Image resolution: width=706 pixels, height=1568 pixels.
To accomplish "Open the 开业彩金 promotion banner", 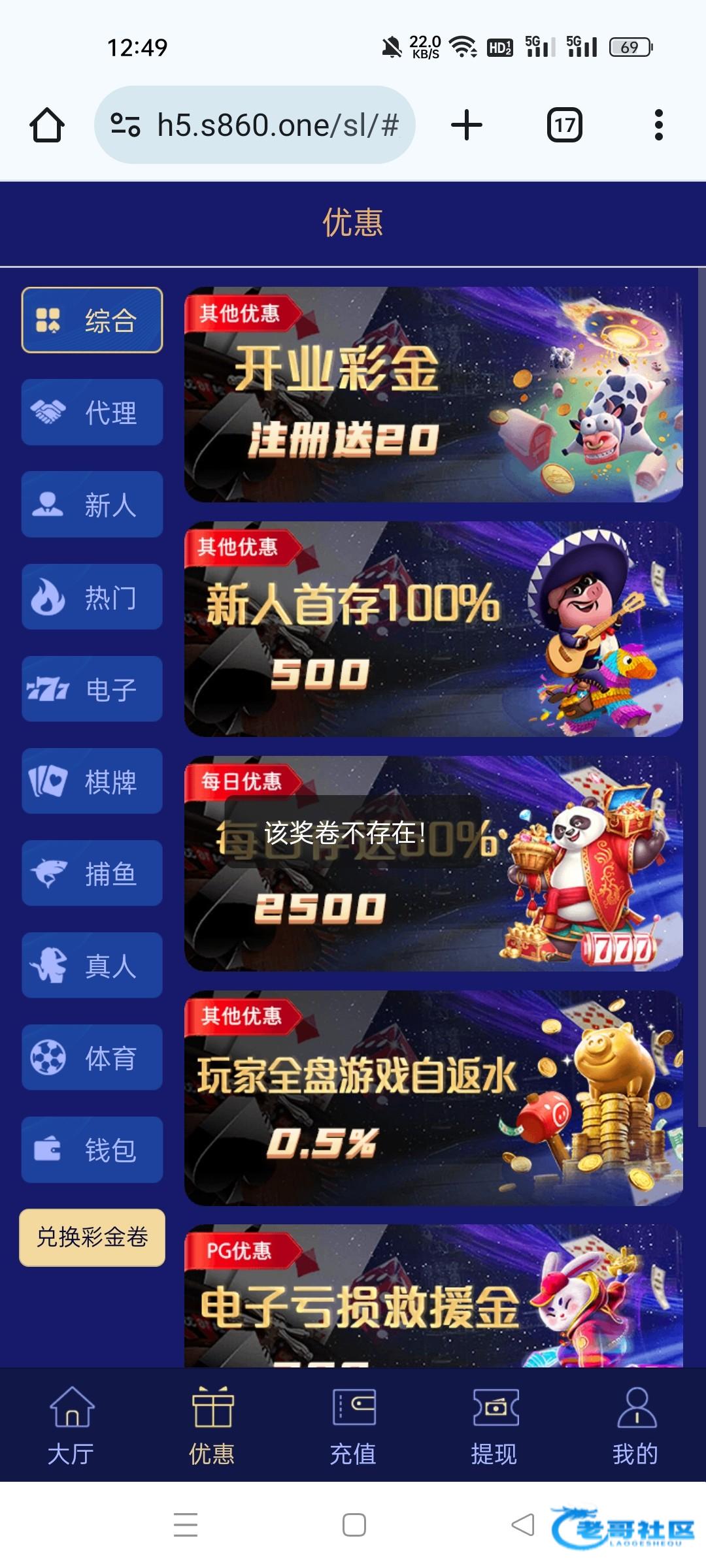I will click(433, 395).
